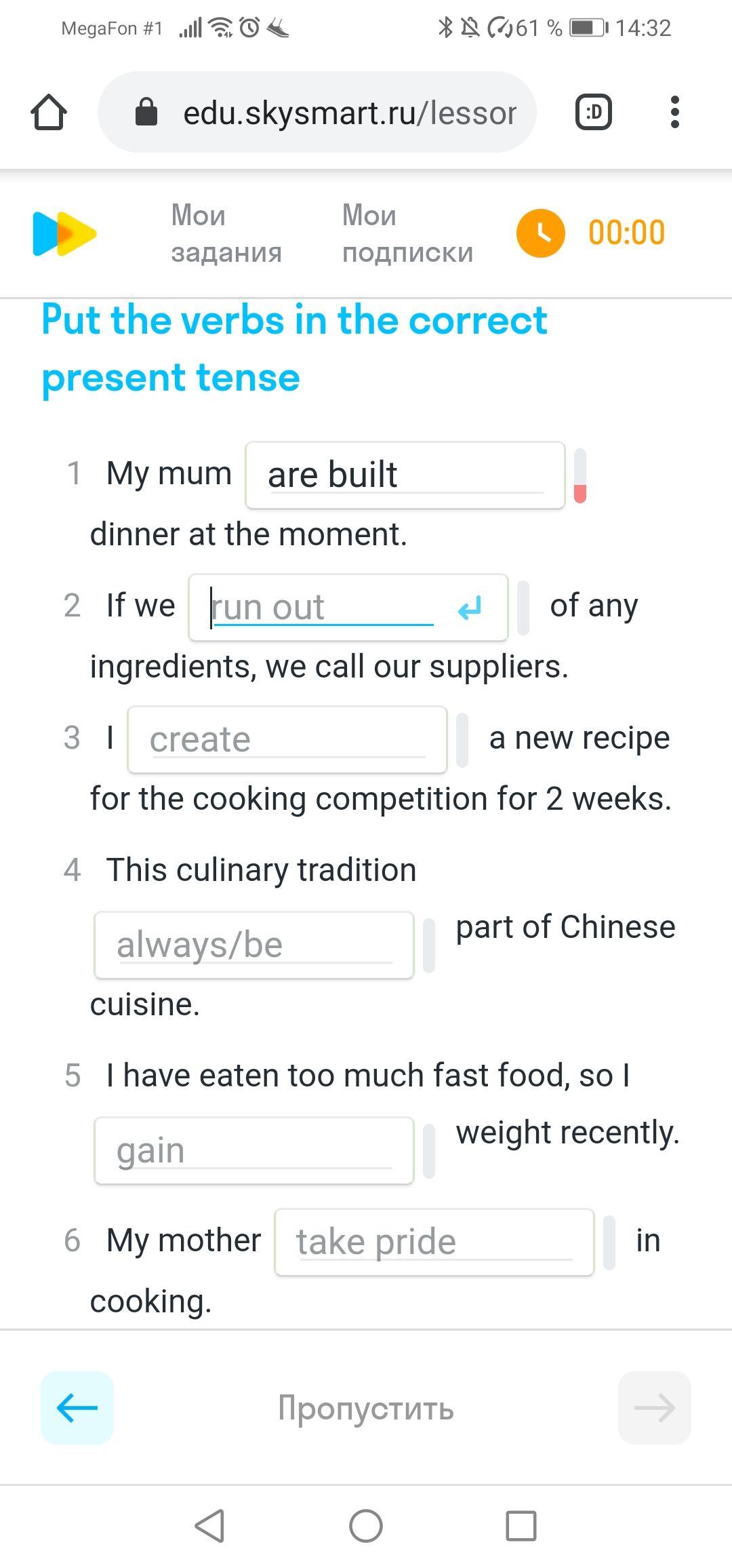Focus the "always/be" answer field
Image resolution: width=732 pixels, height=1568 pixels.
click(x=254, y=945)
